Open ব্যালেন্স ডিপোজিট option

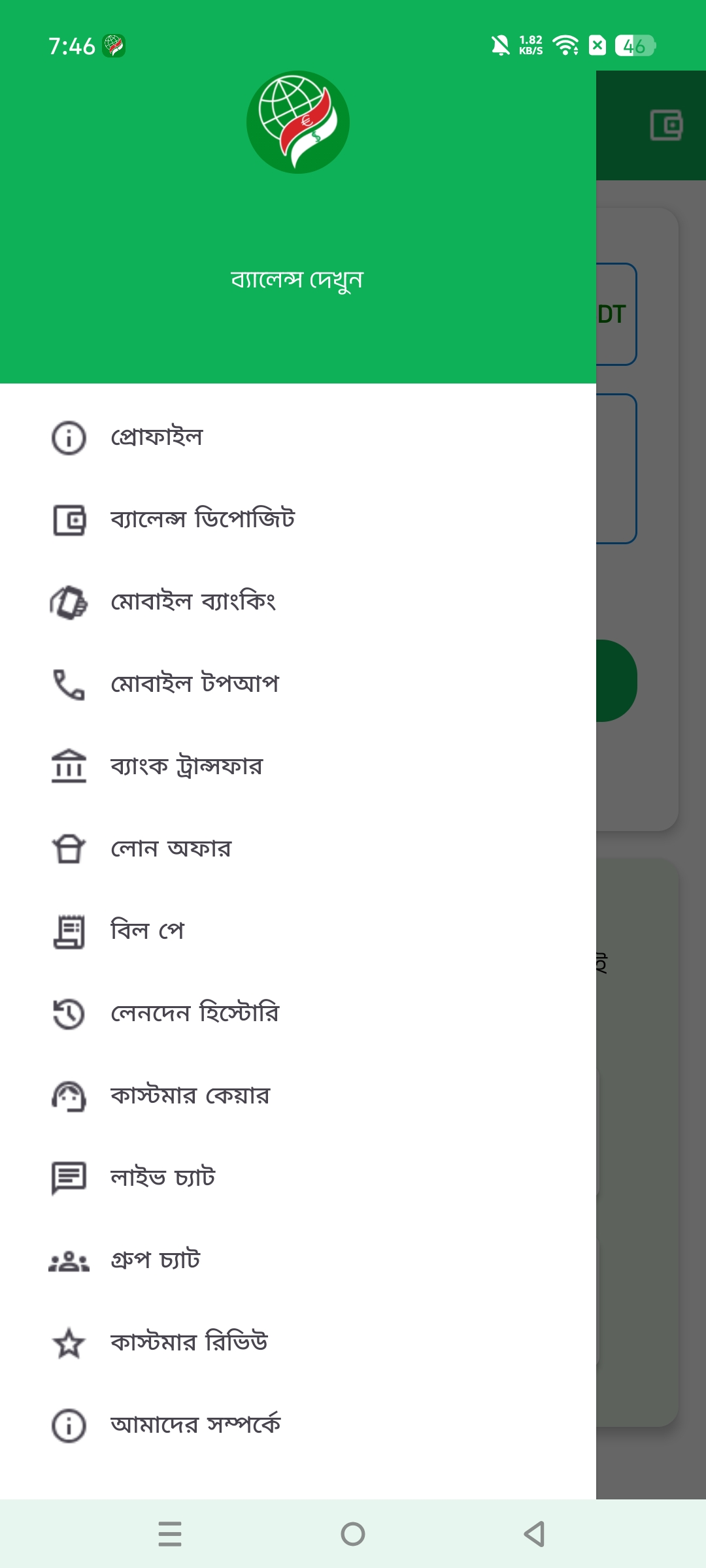click(203, 519)
